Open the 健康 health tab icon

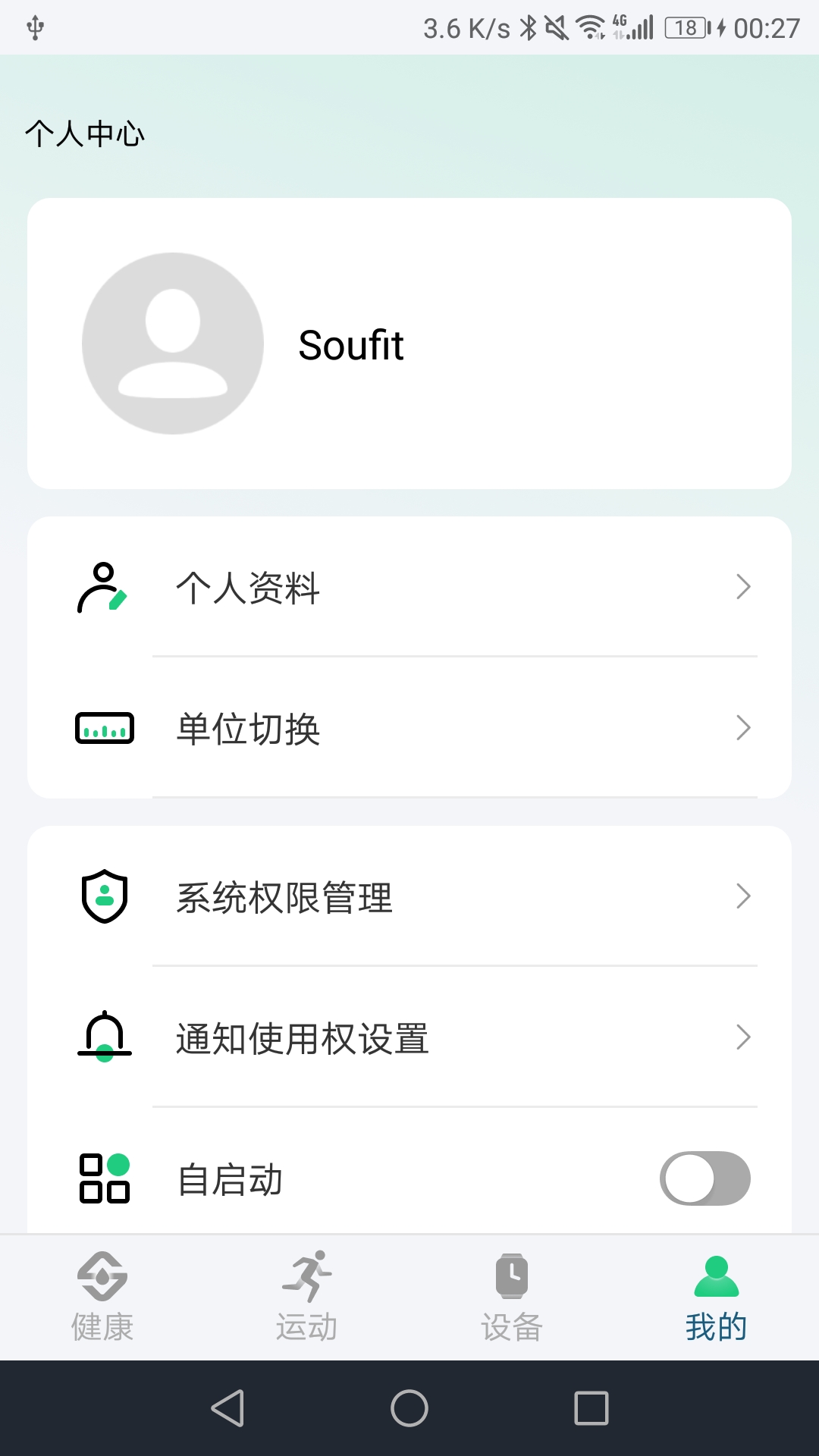[x=102, y=1276]
